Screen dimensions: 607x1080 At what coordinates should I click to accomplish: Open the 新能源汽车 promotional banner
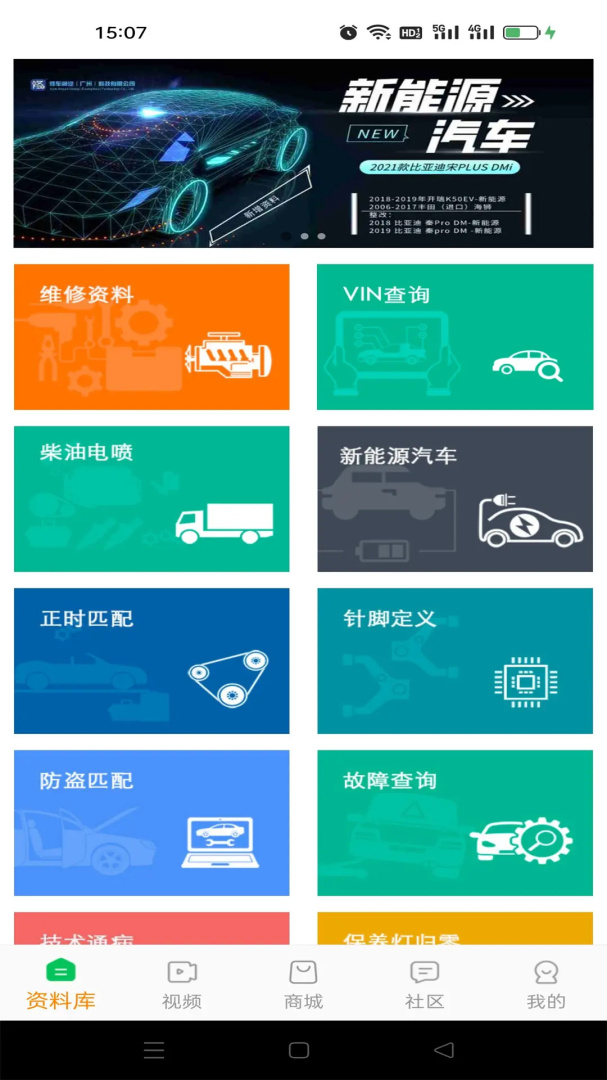pyautogui.click(x=303, y=153)
